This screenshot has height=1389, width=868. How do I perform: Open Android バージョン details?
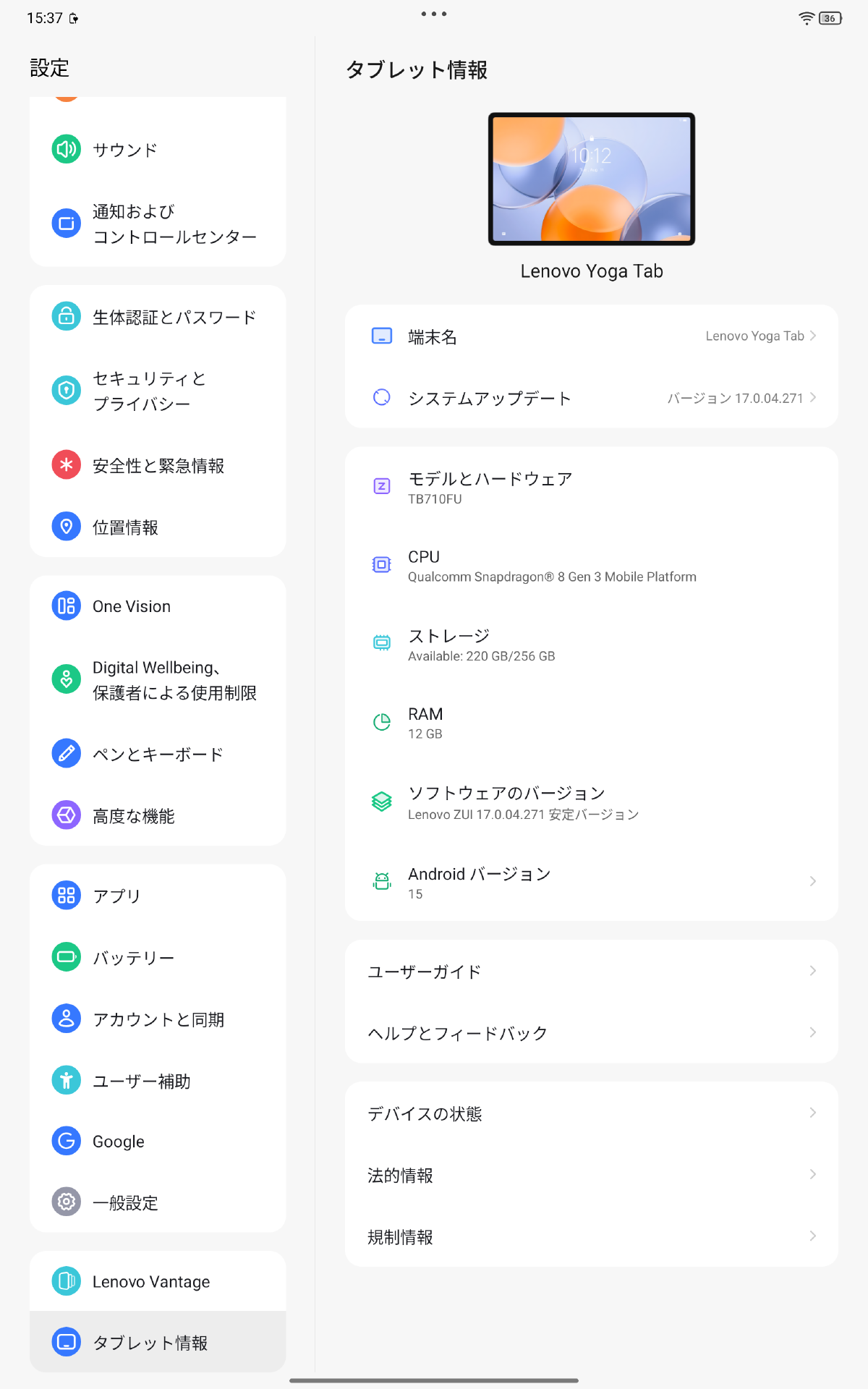592,882
